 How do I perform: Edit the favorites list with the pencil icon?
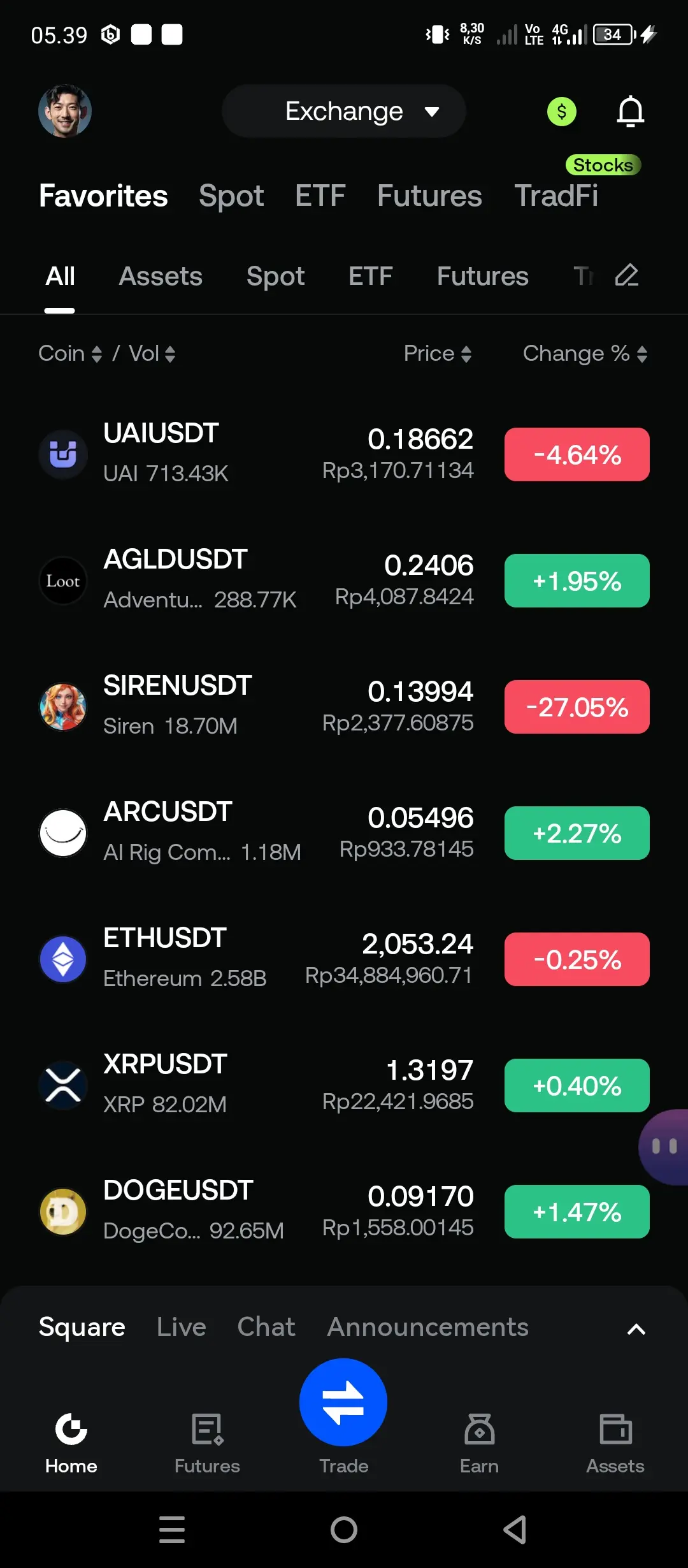(627, 275)
